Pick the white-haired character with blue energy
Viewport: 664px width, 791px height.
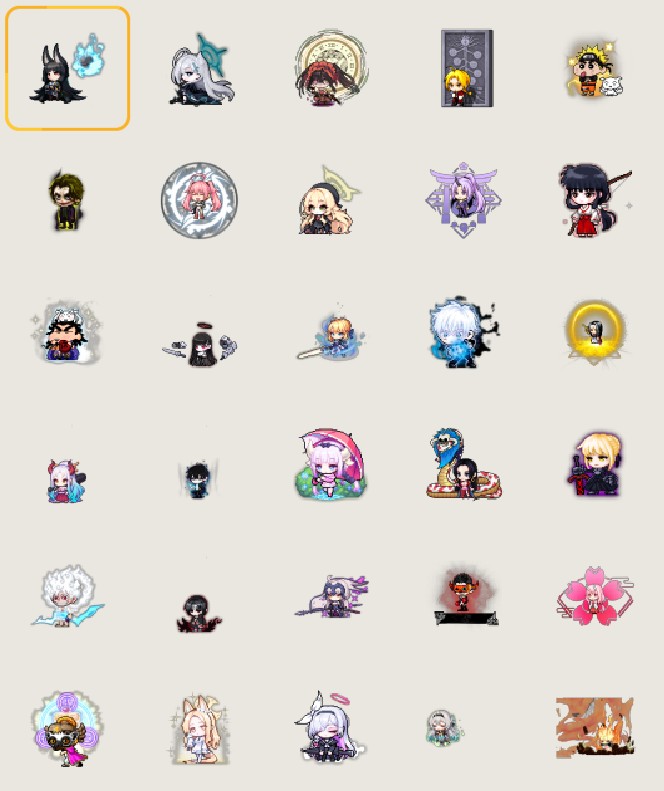pos(460,331)
